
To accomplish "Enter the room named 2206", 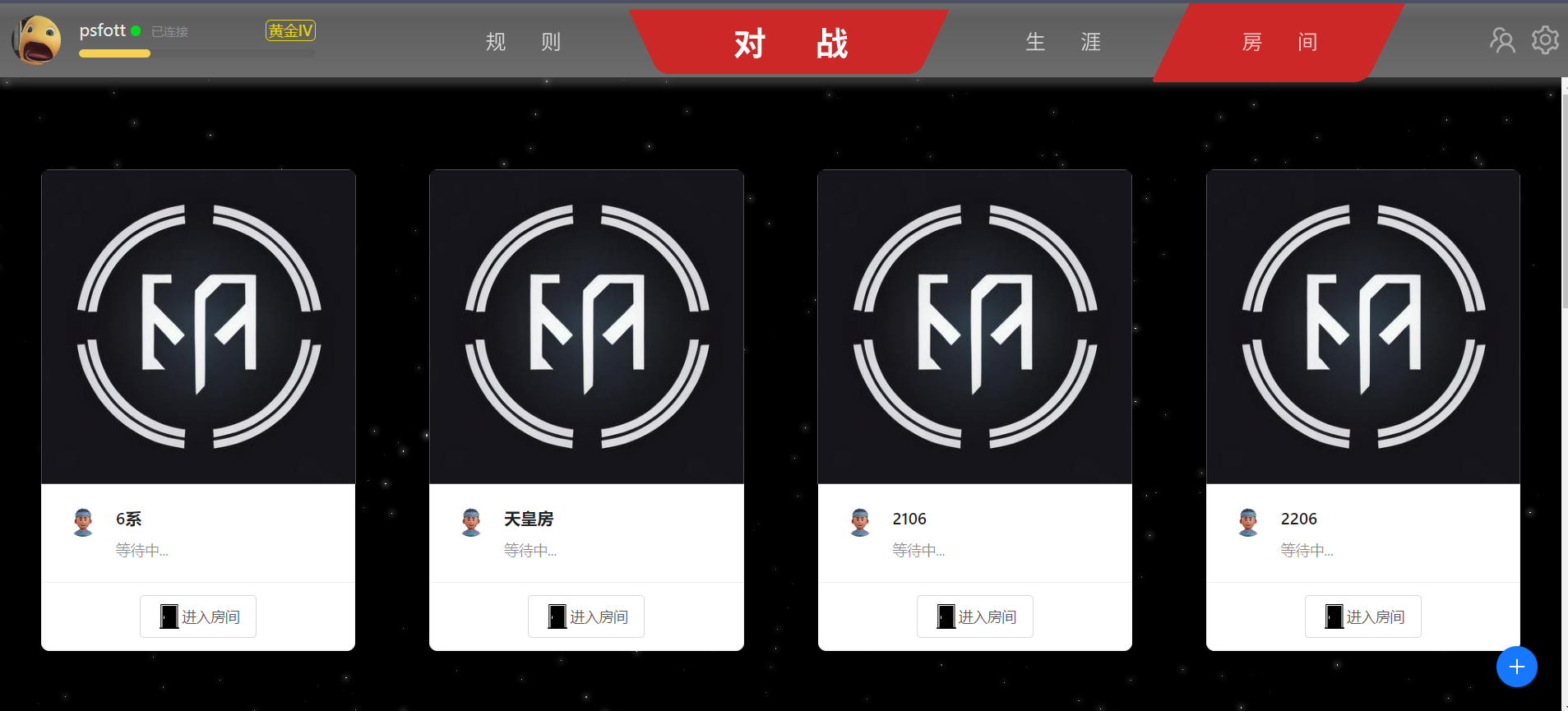I will (x=1363, y=616).
